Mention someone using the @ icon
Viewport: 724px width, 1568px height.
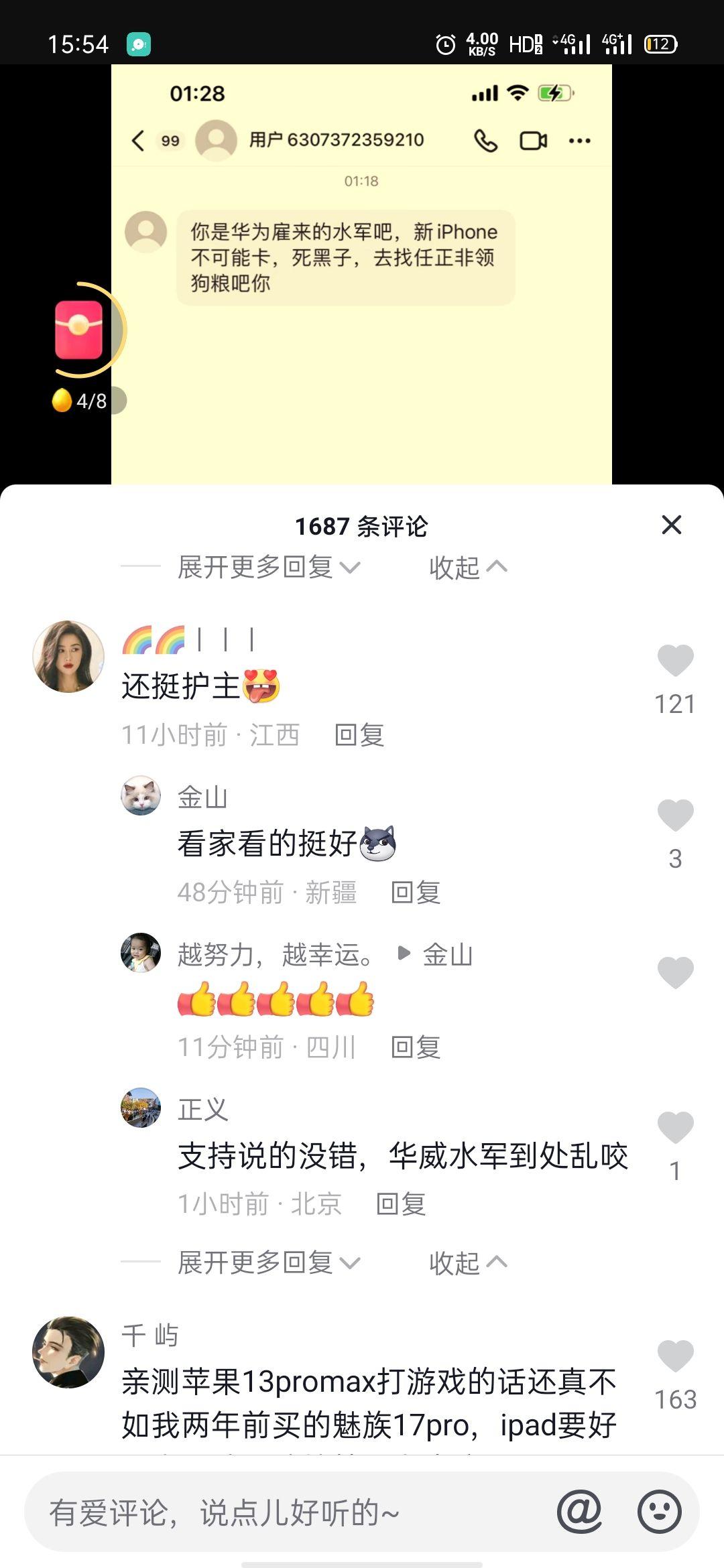579,1512
